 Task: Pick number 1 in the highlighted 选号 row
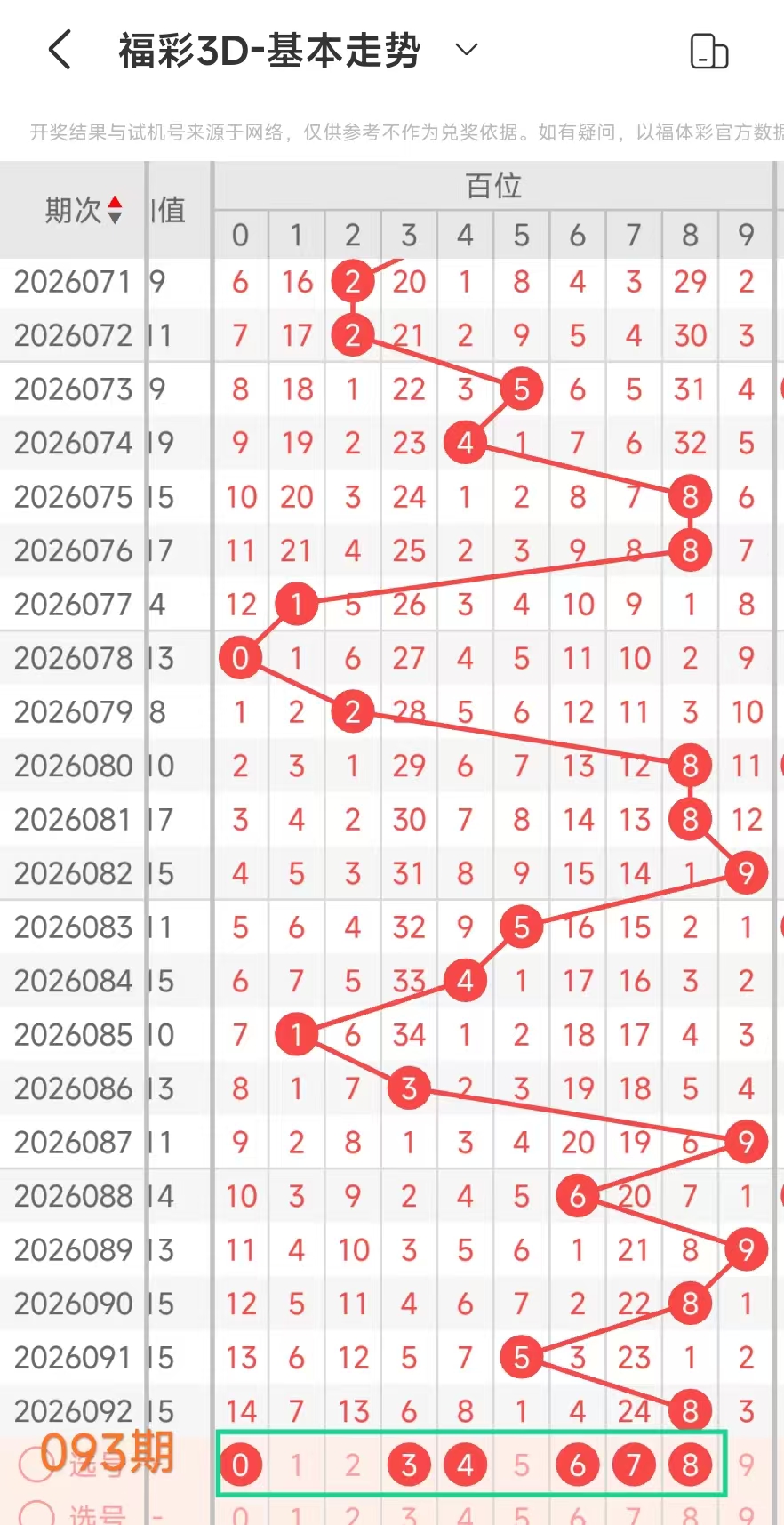297,1465
